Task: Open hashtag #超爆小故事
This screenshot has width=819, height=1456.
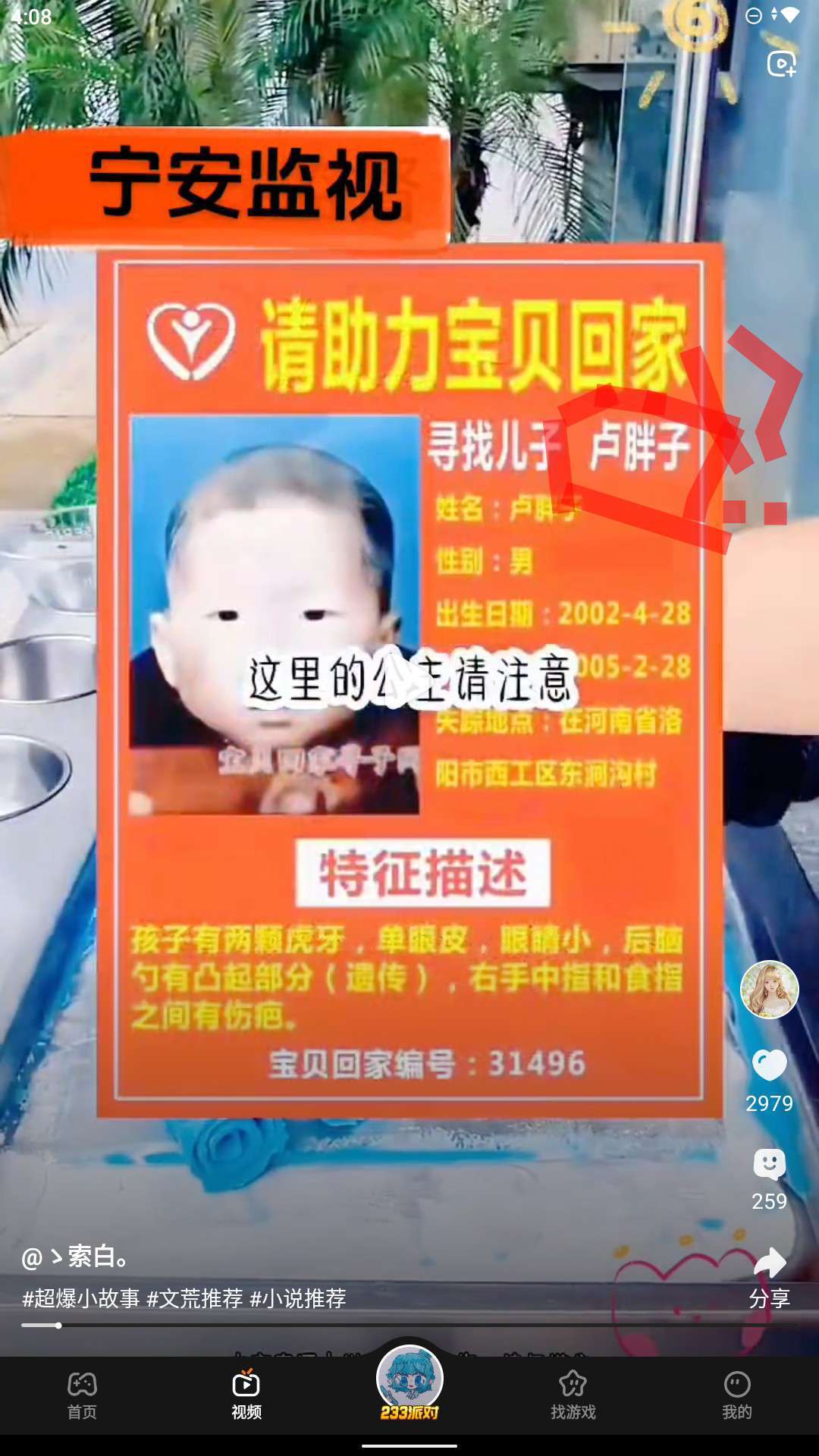Action: 81,1298
